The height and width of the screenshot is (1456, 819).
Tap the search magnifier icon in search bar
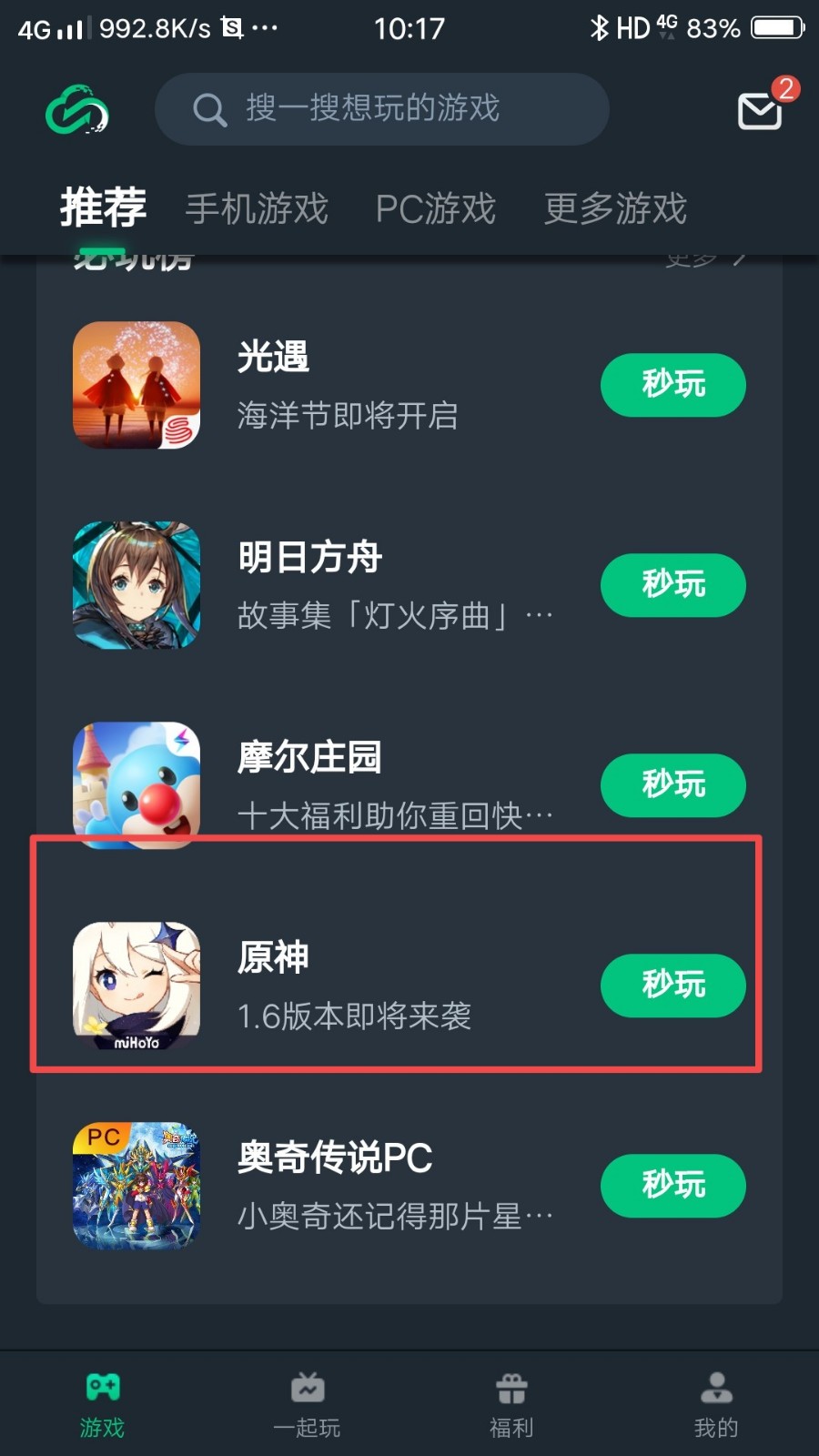click(209, 109)
